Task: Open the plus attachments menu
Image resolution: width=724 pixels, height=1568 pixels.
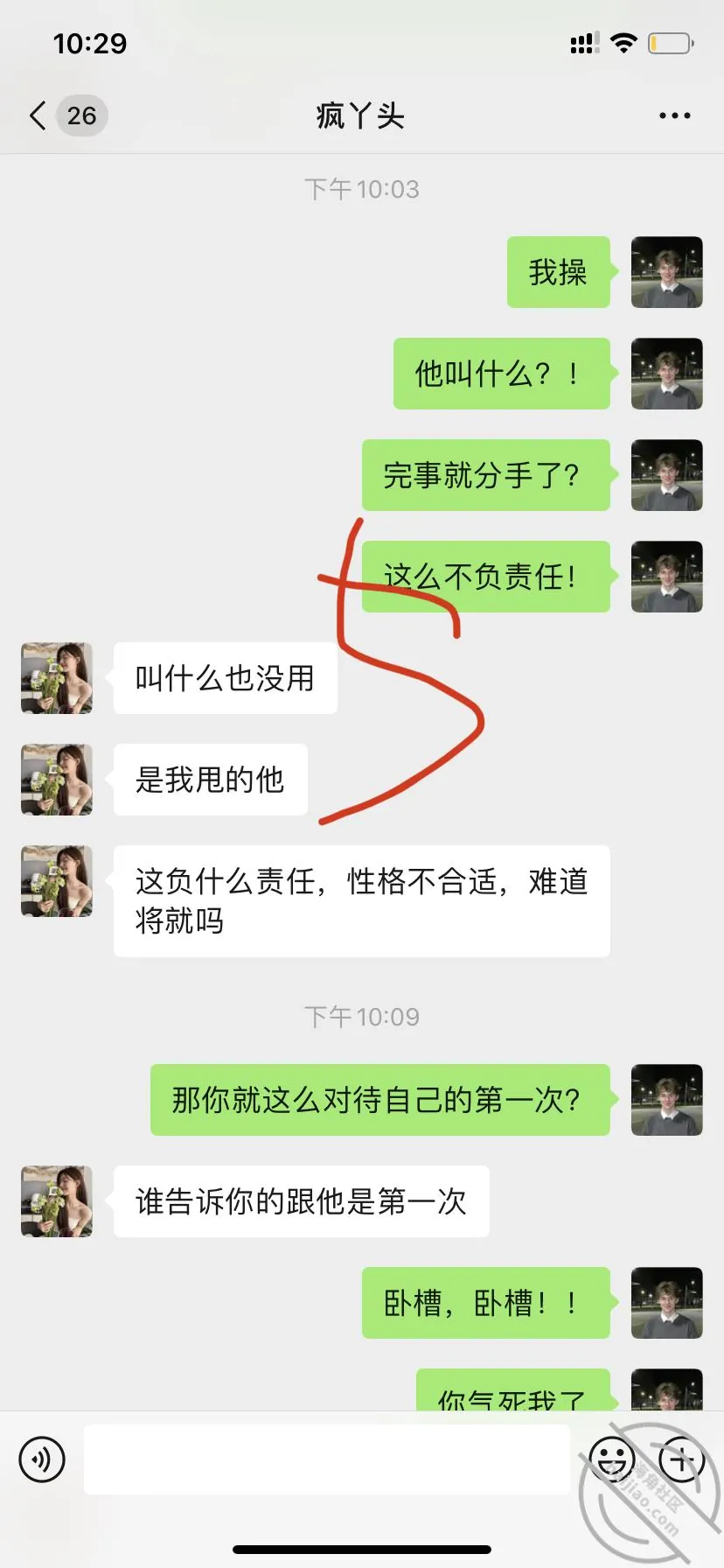Action: [x=682, y=1459]
